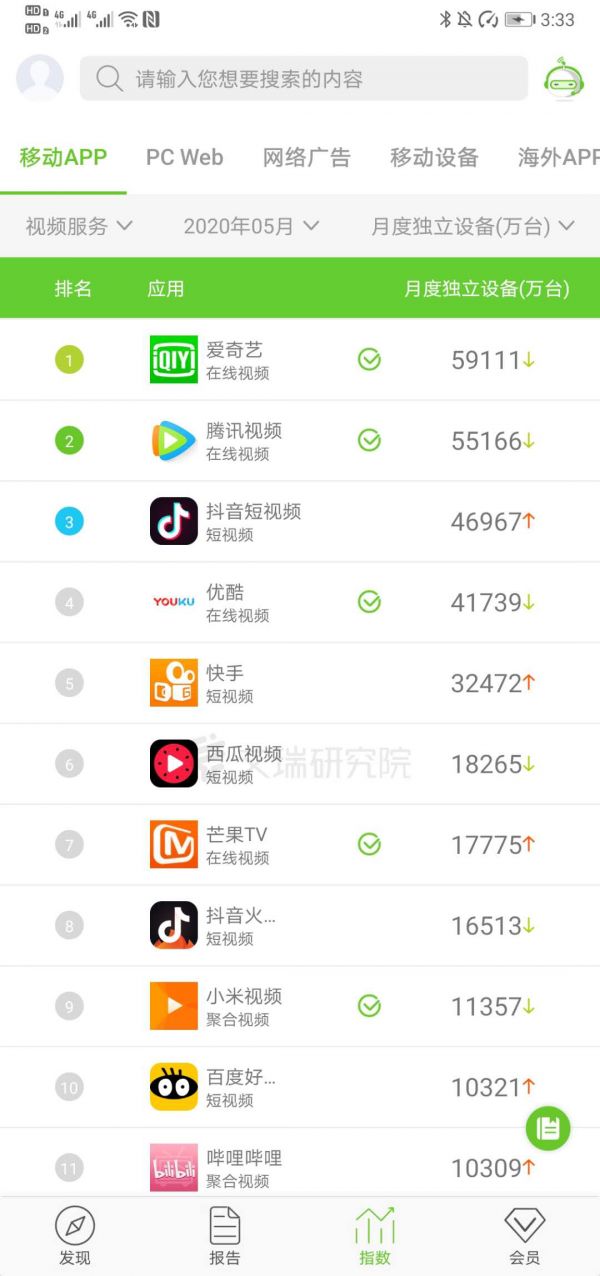Image resolution: width=600 pixels, height=1276 pixels.
Task: Tap the green floating document button
Action: coord(548,1128)
